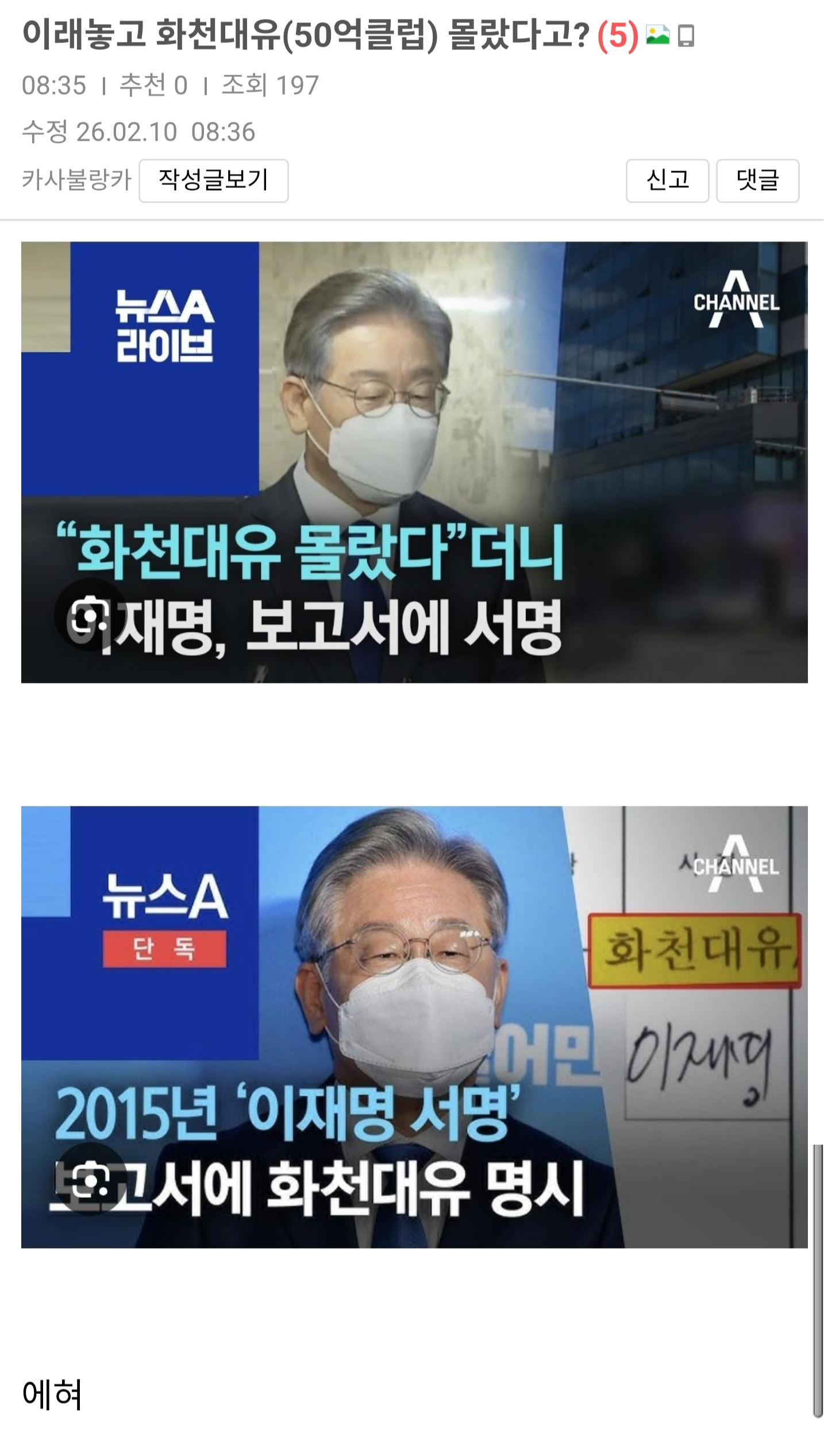Screen dimensions: 824x1456
Task: Click the mobile-written icon next to the title
Action: pos(687,34)
